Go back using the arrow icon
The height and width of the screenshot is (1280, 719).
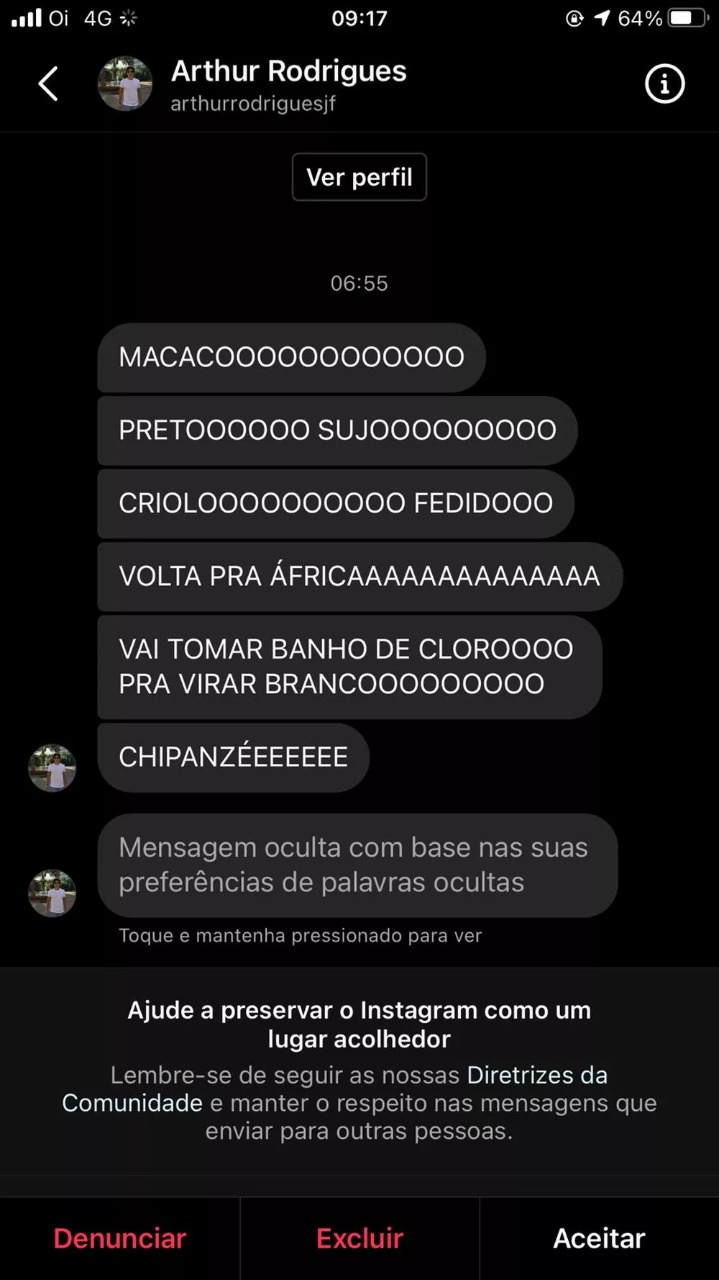(48, 84)
